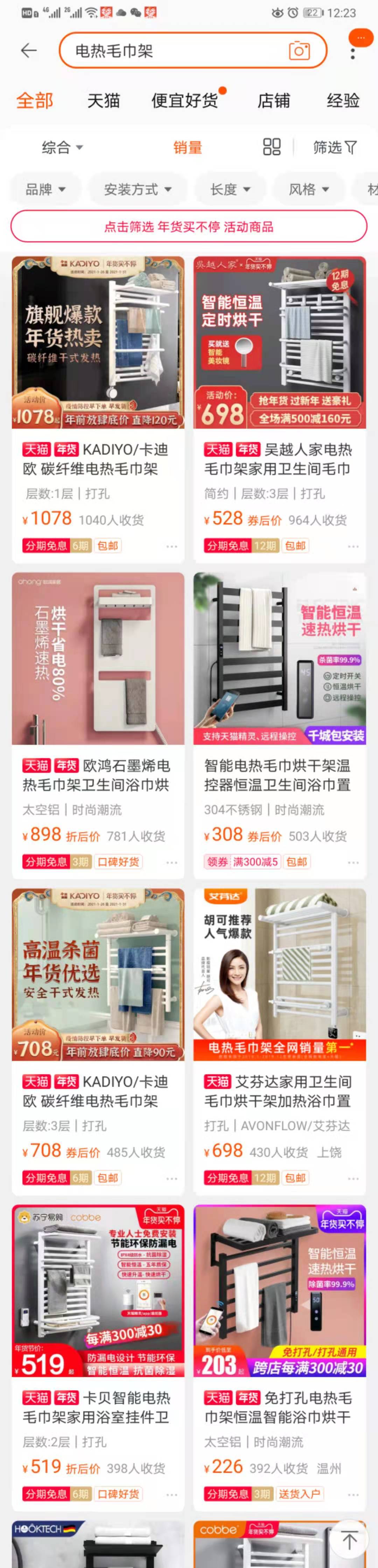
Task: Tap the 点击筛选 年货买不停 活动商品 banner
Action: coord(188,227)
